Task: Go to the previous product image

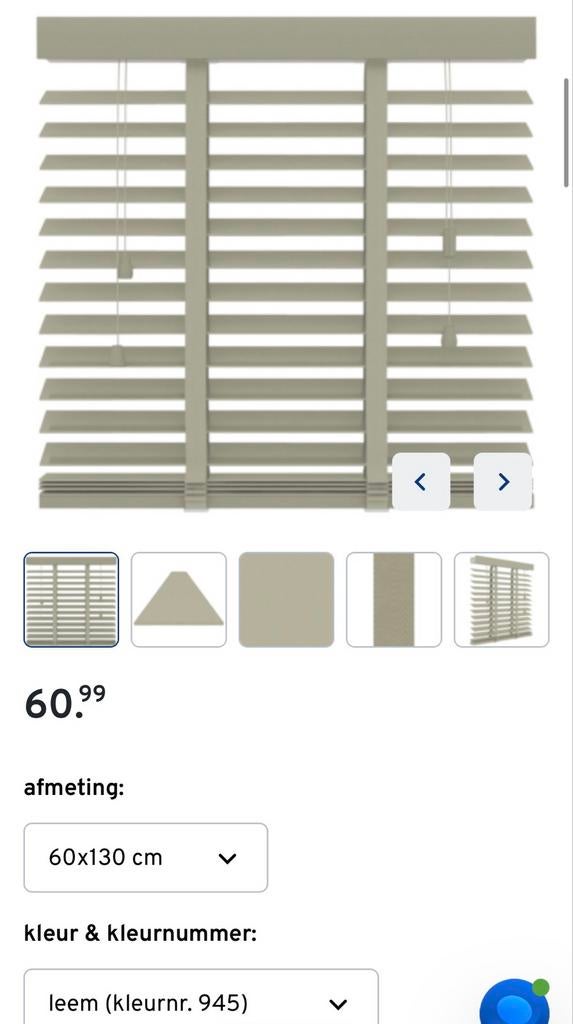Action: [421, 481]
